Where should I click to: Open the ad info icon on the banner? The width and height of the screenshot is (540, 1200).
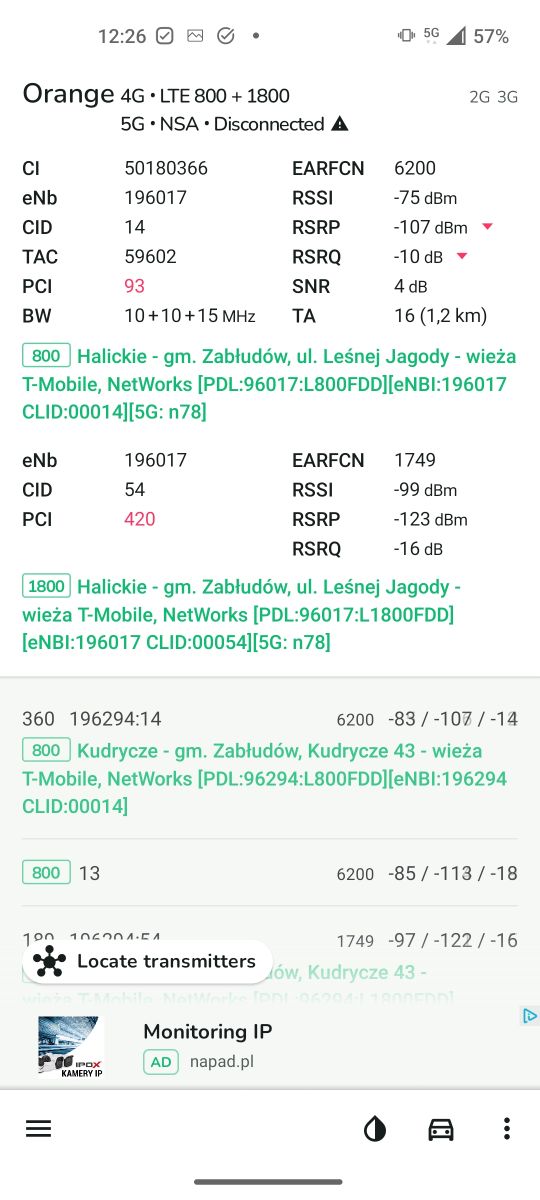coord(530,1016)
